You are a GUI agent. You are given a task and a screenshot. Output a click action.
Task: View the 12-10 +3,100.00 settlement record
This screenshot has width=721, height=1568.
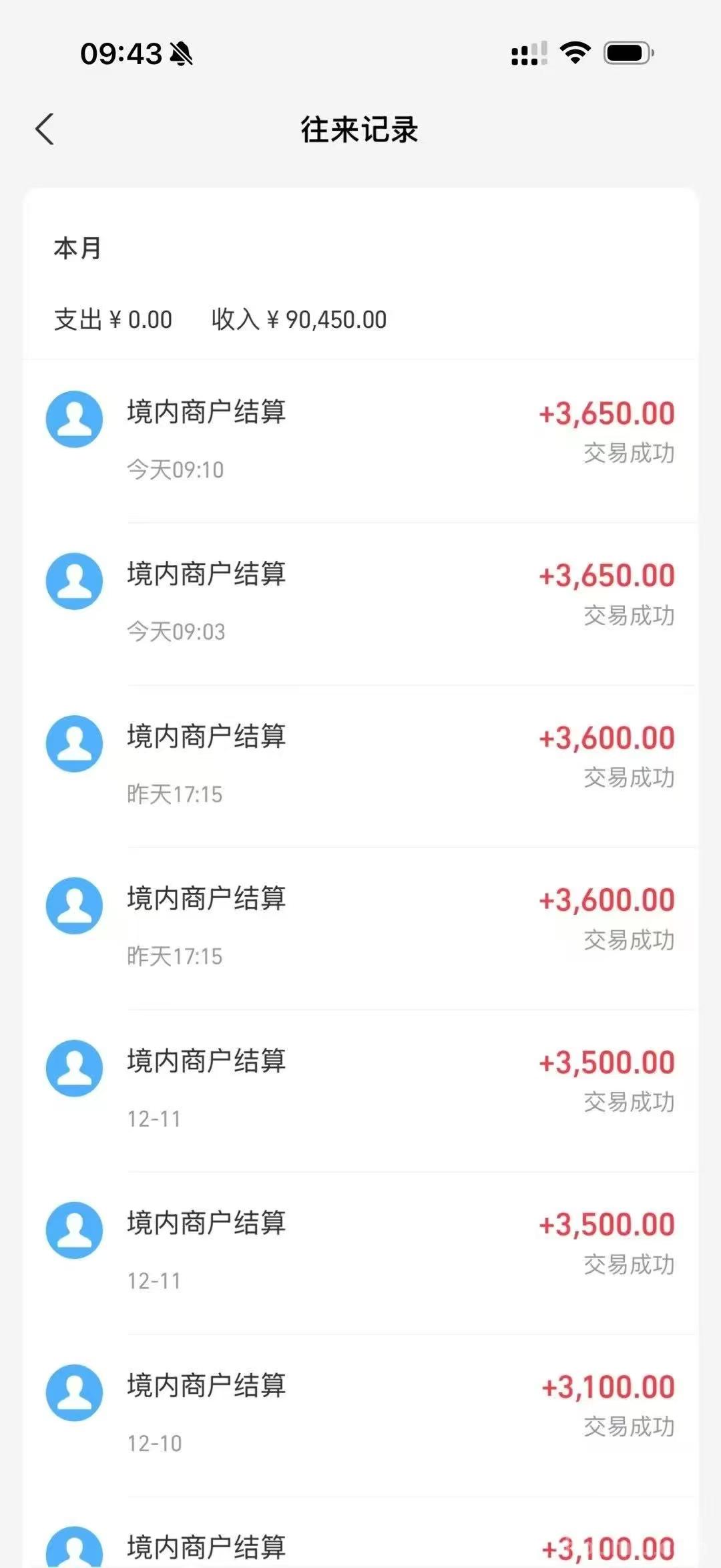(x=360, y=1415)
